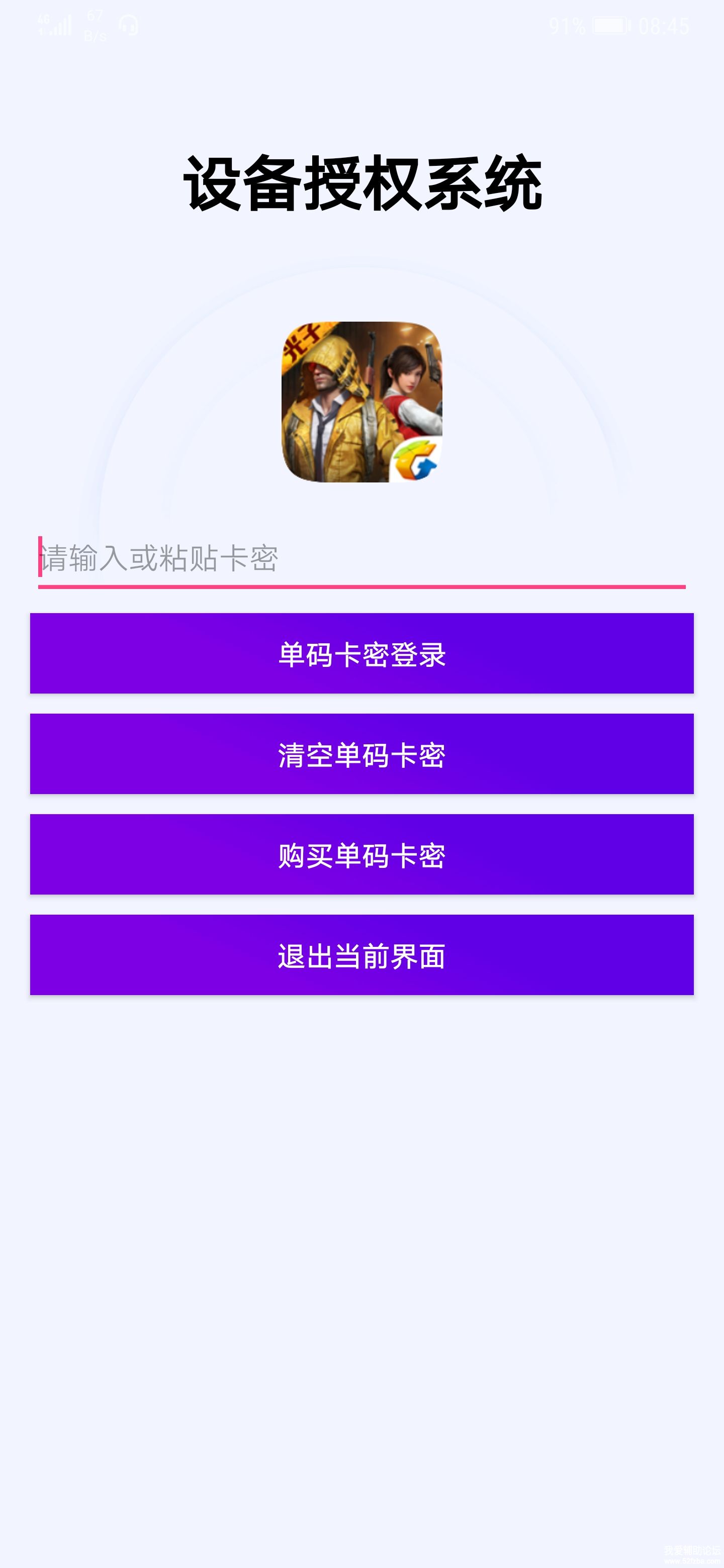Tap the 单码卡密登录 button
724x1568 pixels.
[361, 653]
